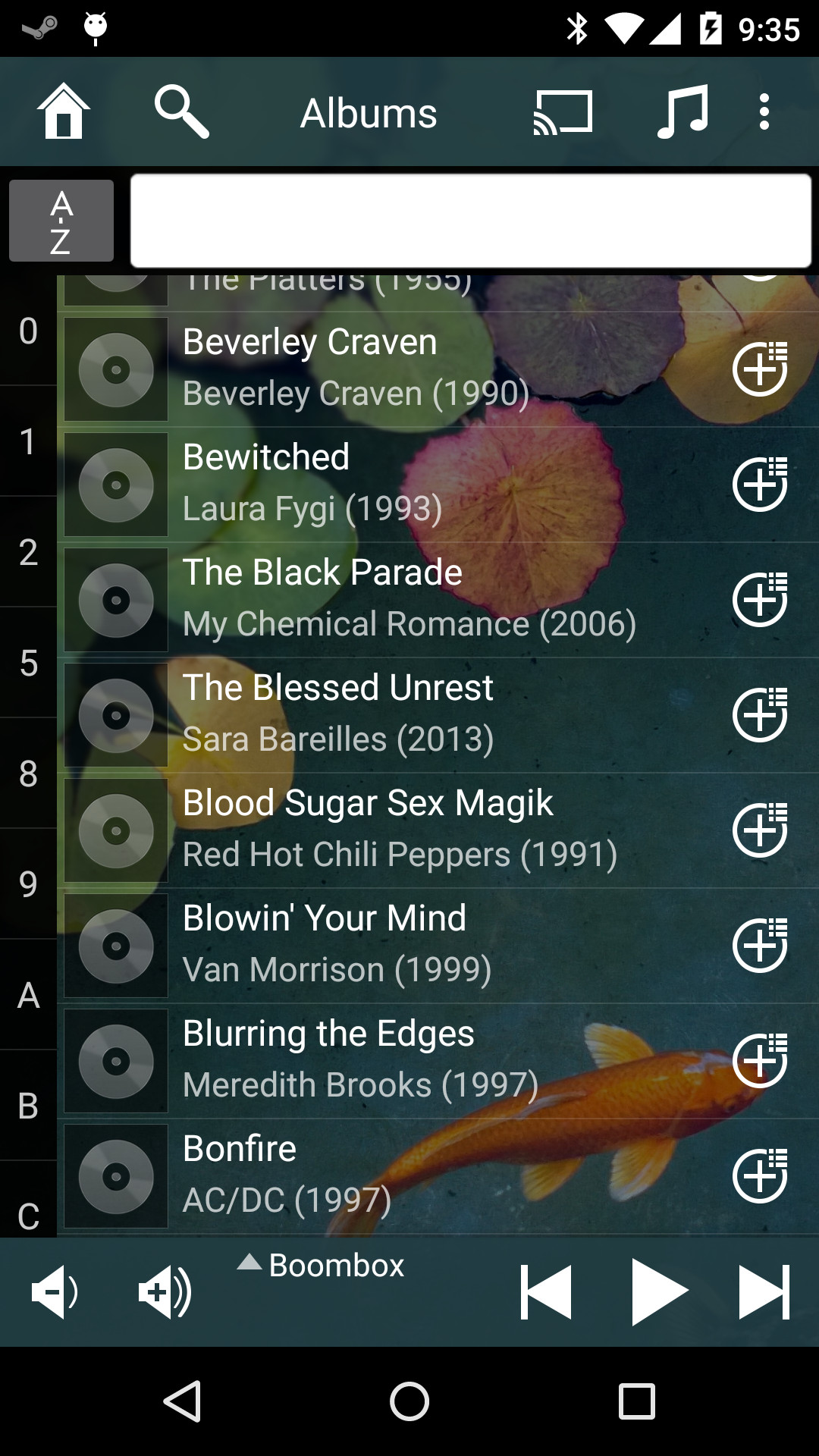Lower the volume
819x1456 pixels.
pos(55,1291)
